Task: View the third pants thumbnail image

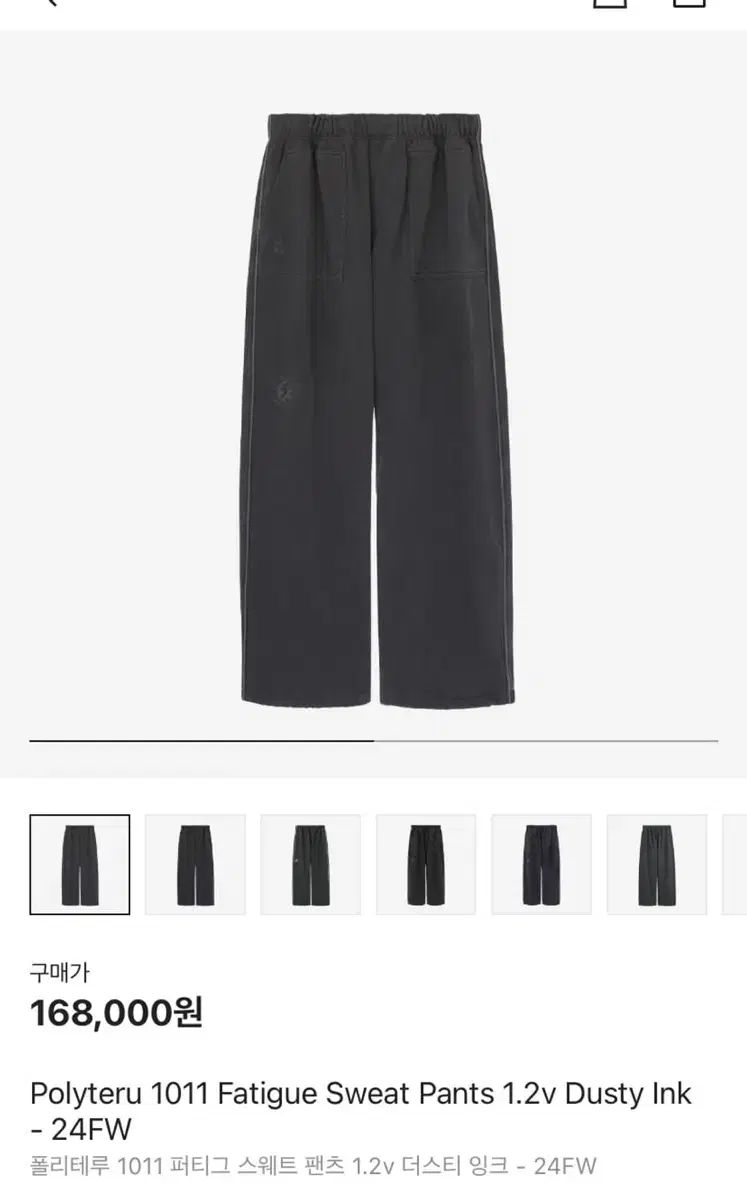Action: (x=311, y=865)
